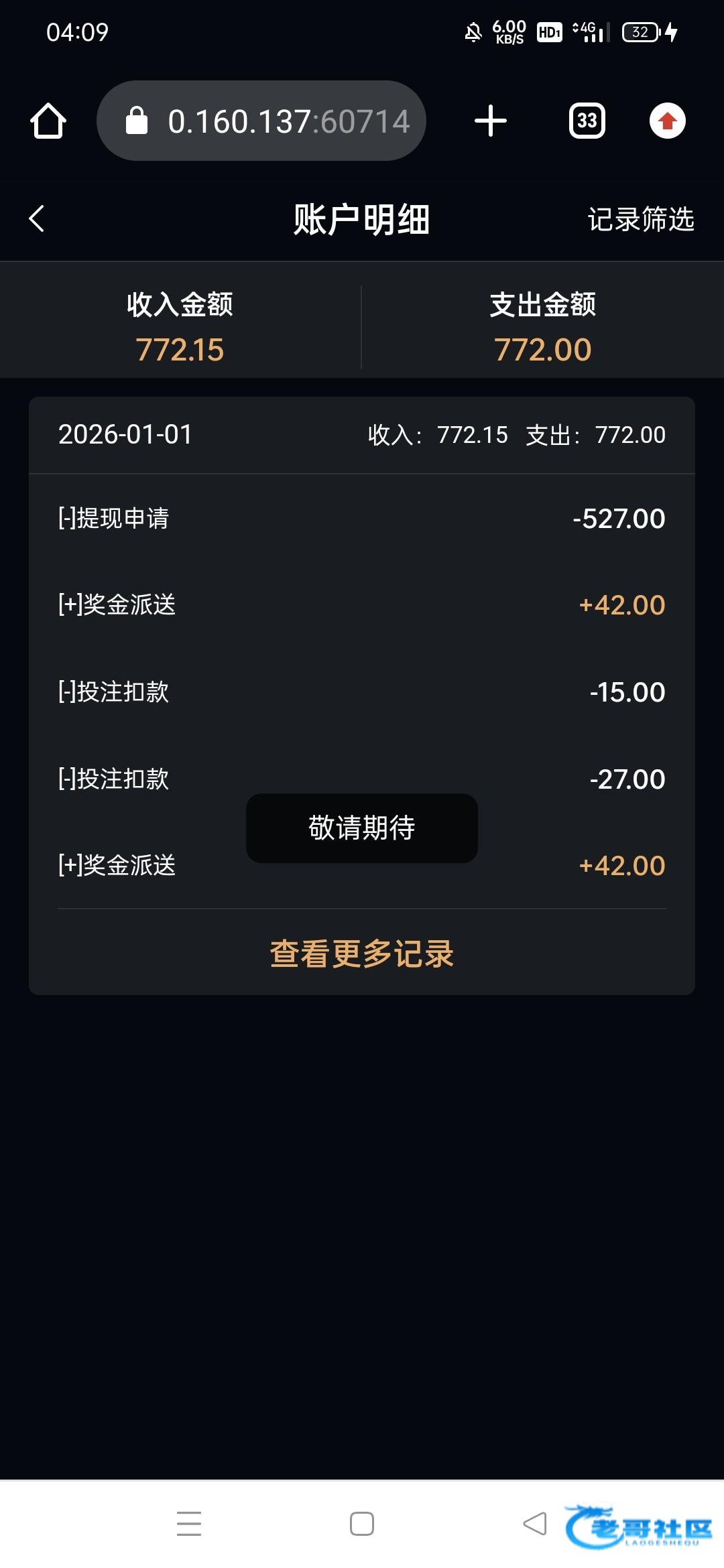Open 记录筛选 record filter
Viewport: 724px width, 1568px height.
point(640,219)
